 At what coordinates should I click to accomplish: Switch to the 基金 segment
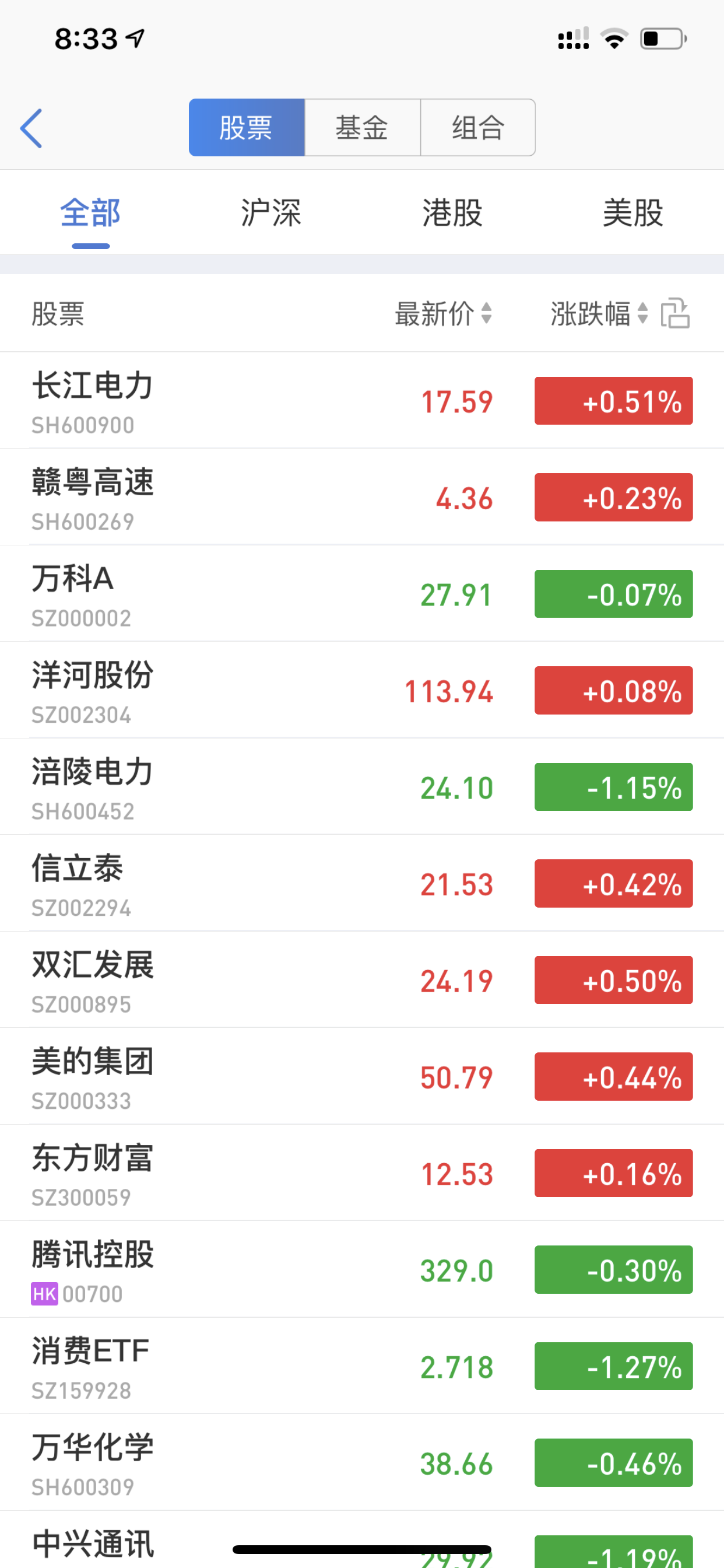point(362,128)
